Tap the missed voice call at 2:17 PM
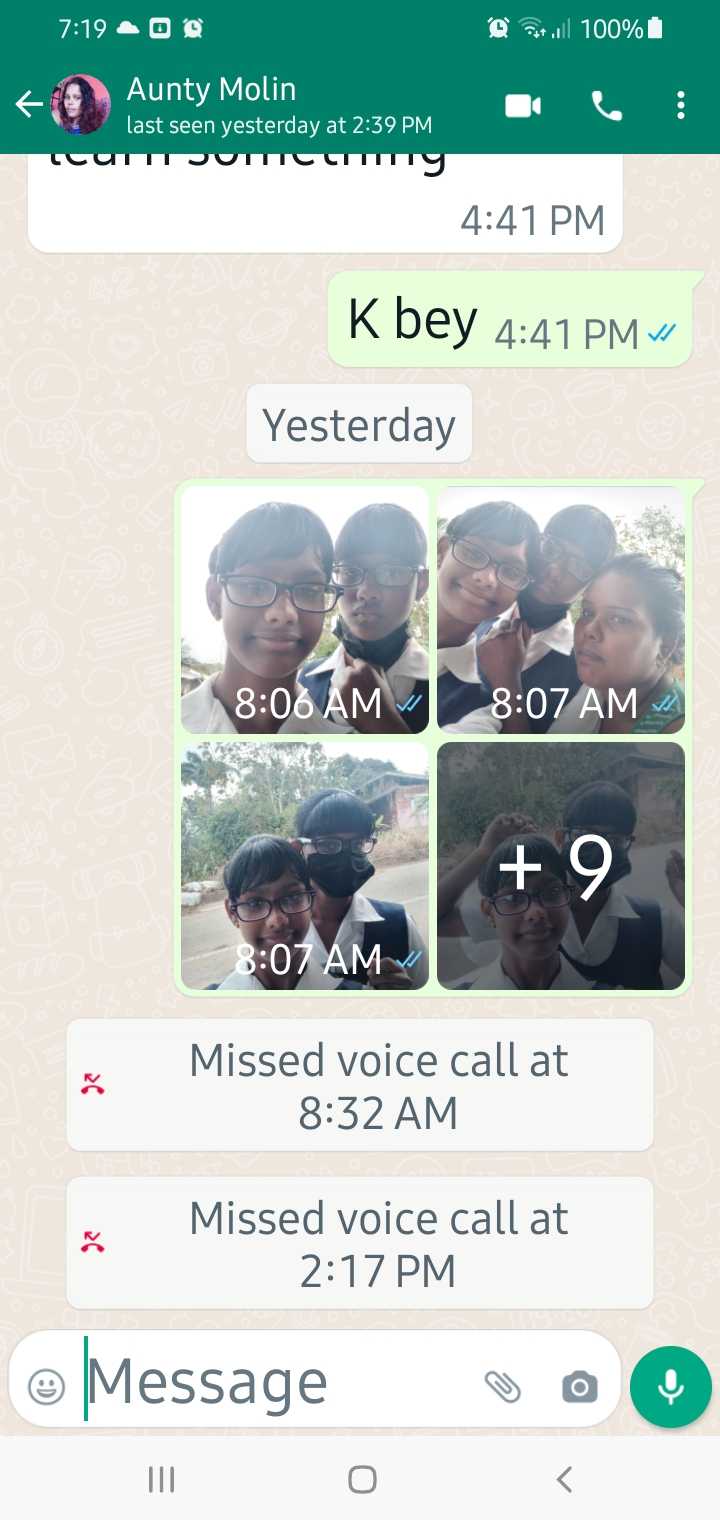Viewport: 720px width, 1520px height. (360, 1243)
